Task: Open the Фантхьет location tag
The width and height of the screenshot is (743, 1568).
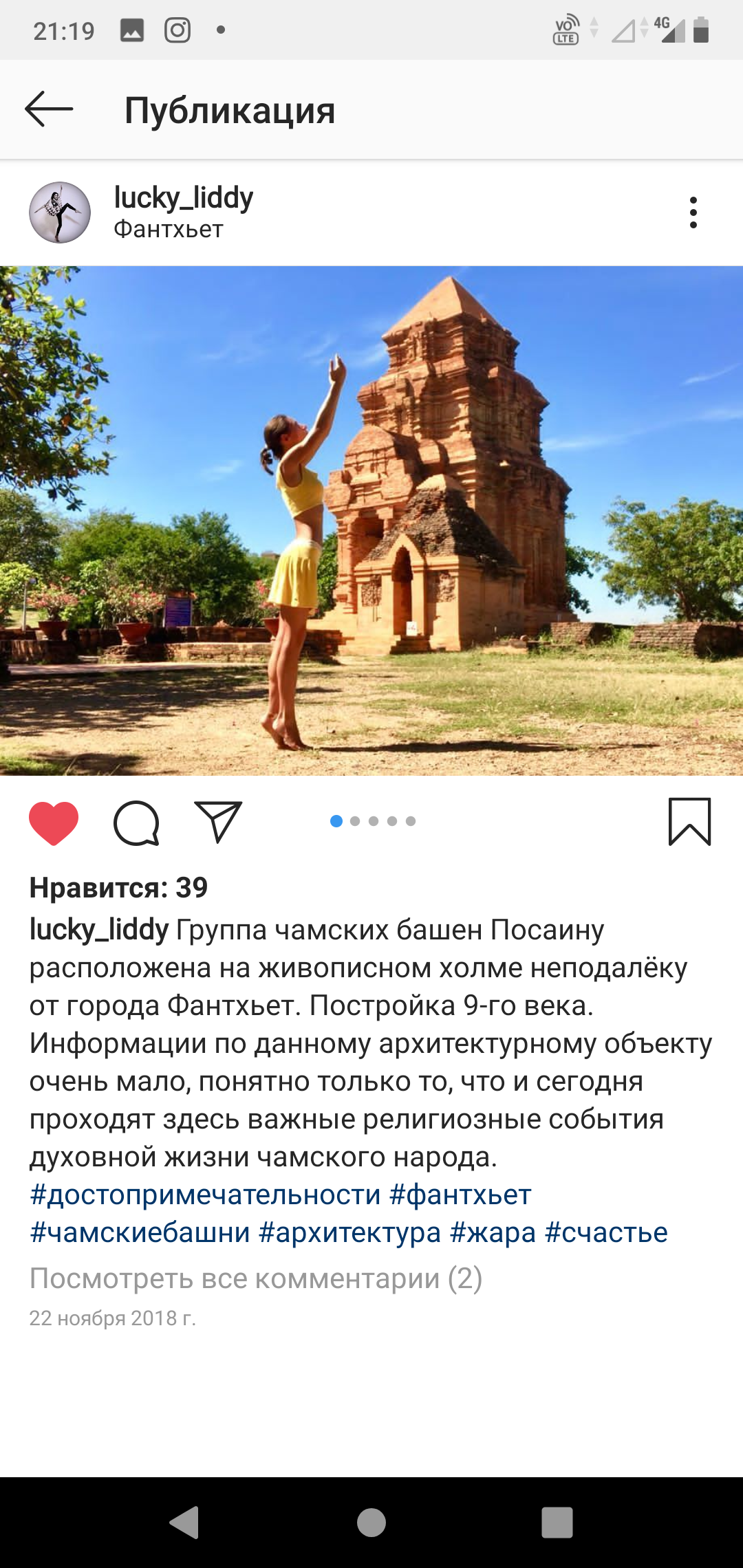Action: [x=169, y=230]
